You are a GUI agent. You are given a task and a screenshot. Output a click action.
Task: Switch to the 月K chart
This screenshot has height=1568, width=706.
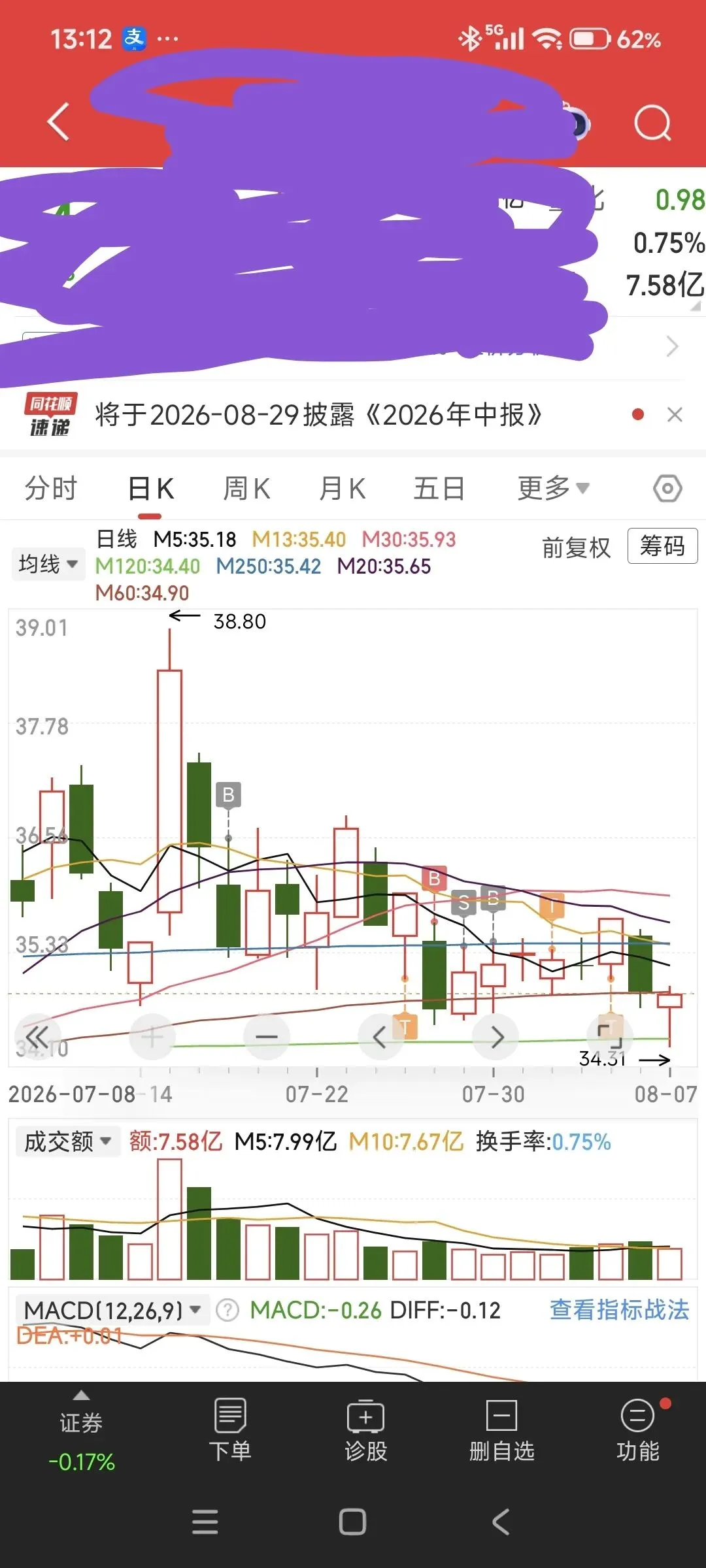click(343, 489)
